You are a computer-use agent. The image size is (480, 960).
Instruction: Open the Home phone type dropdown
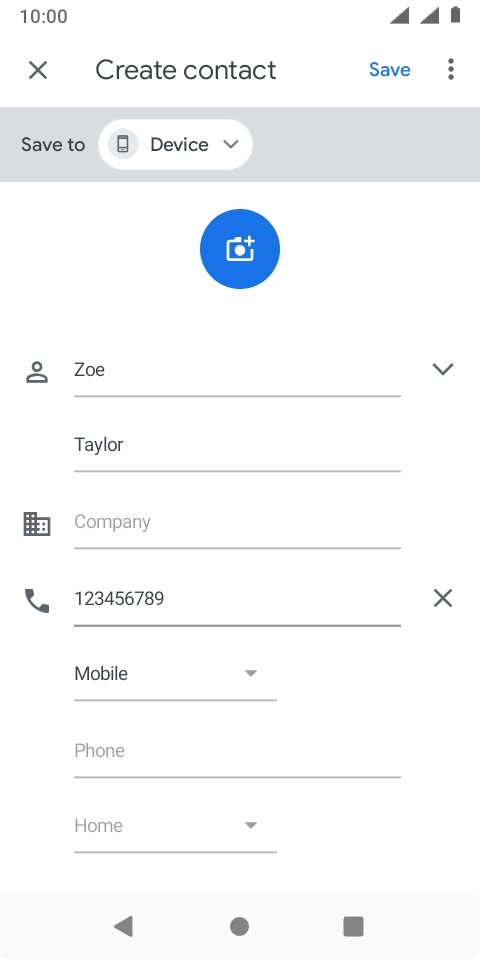click(x=175, y=826)
